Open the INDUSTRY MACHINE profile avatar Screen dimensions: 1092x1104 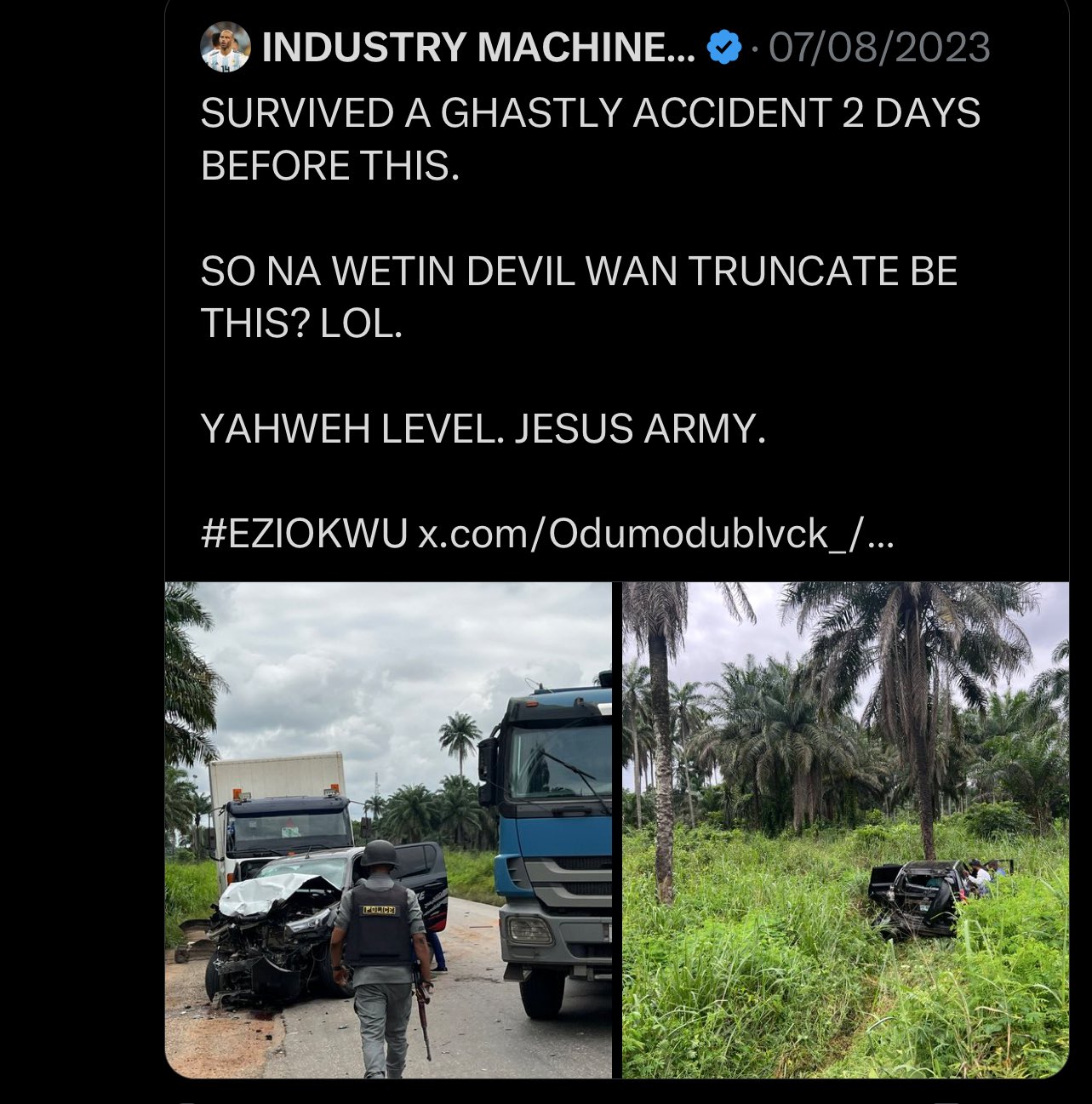click(226, 48)
